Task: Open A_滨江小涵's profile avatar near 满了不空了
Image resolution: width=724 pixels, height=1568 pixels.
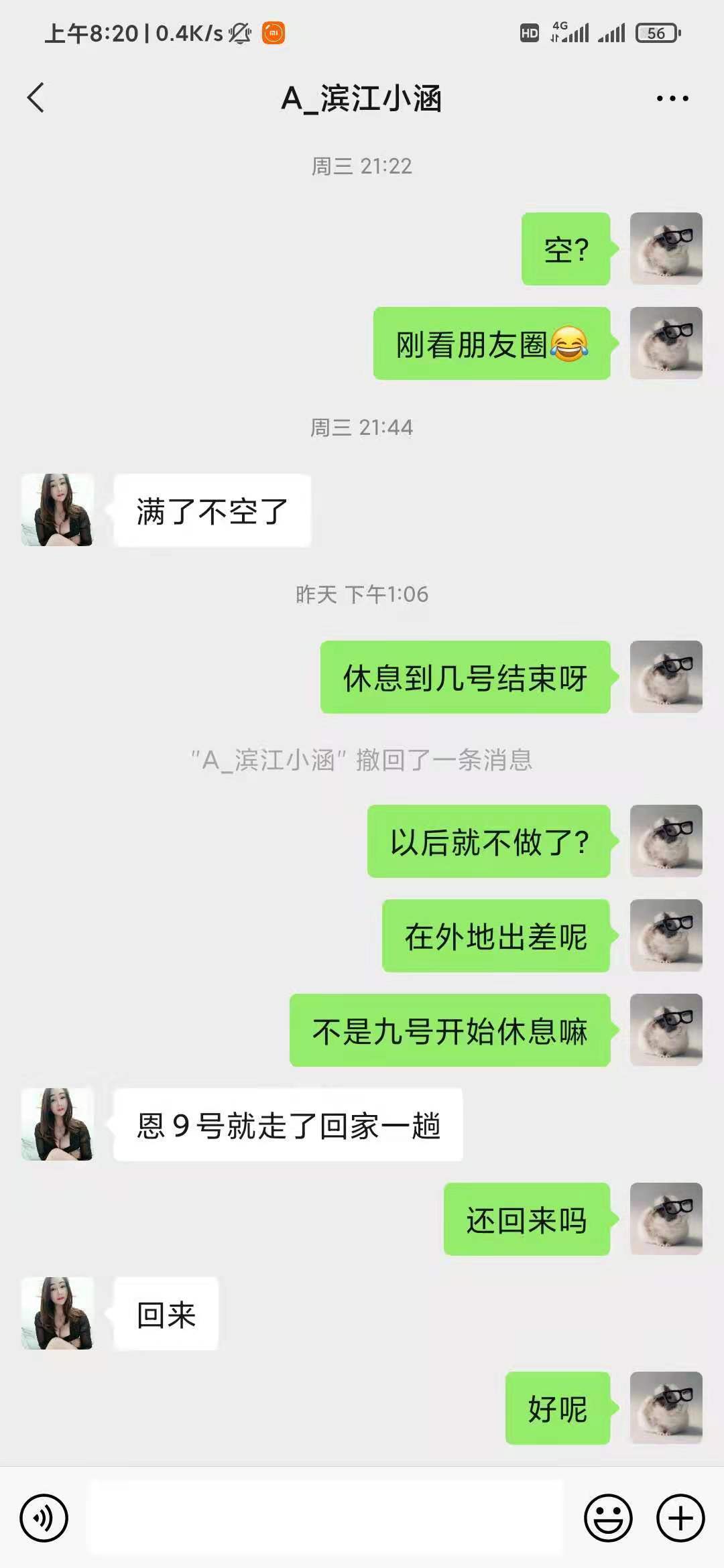Action: (56, 511)
